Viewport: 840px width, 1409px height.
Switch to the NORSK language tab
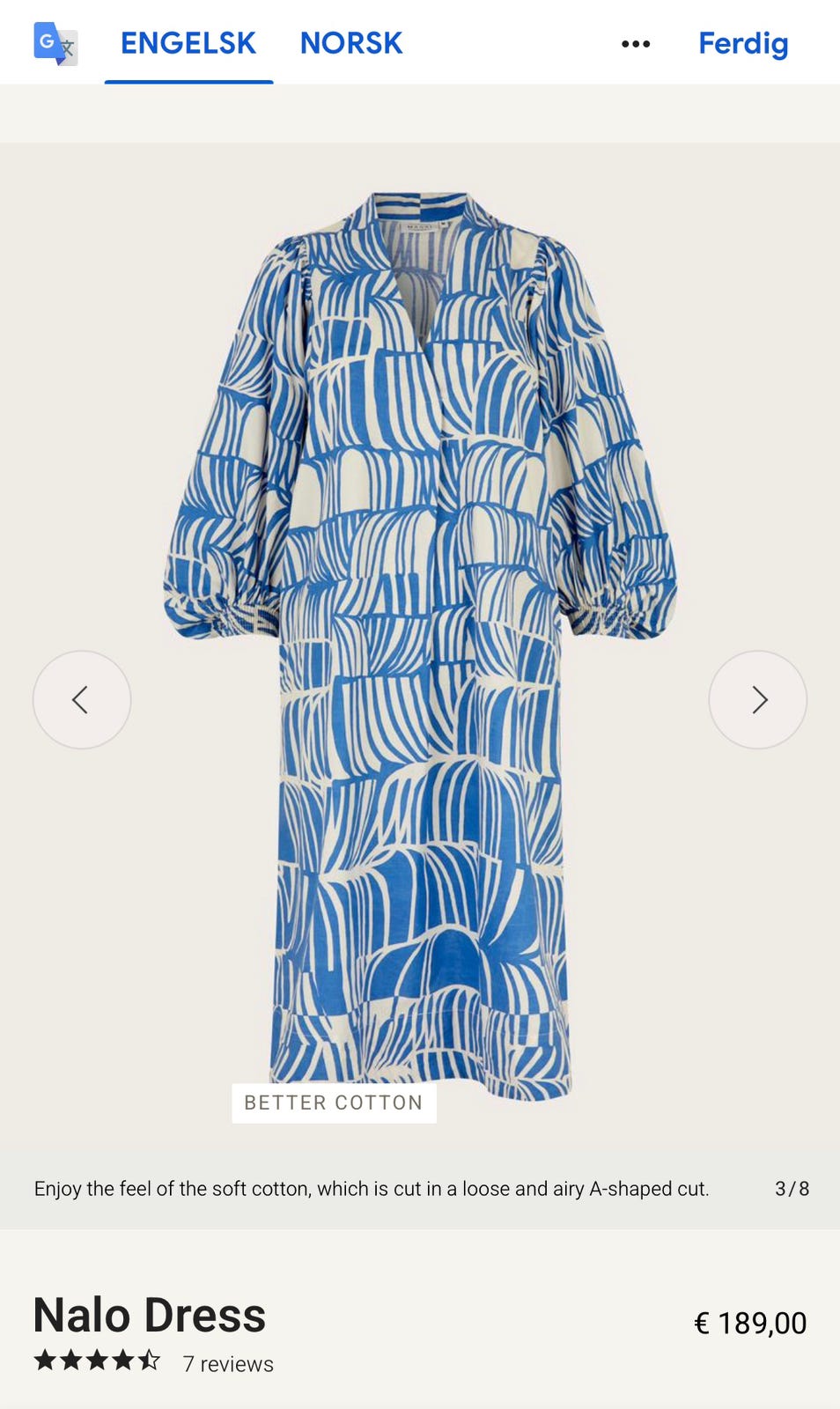351,43
